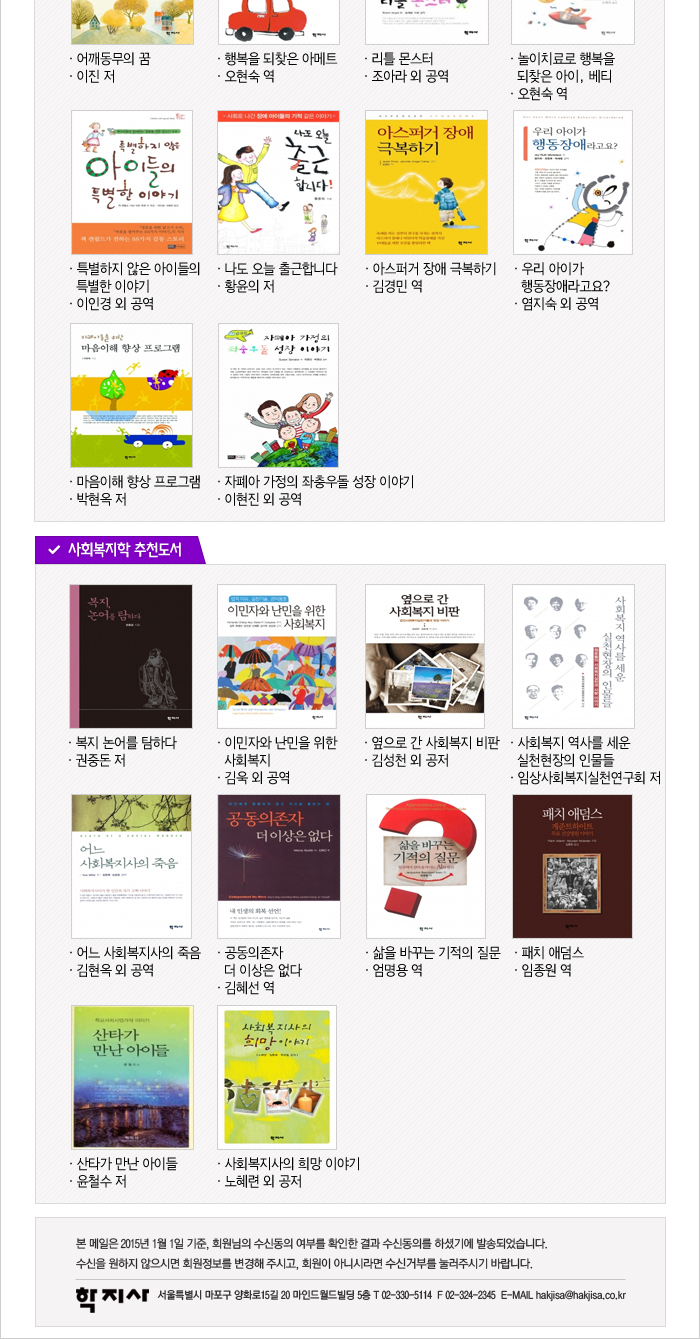View the book 아스퍼거 장애 극복하기
Viewport: 700px width, 1339px height.
tap(426, 182)
